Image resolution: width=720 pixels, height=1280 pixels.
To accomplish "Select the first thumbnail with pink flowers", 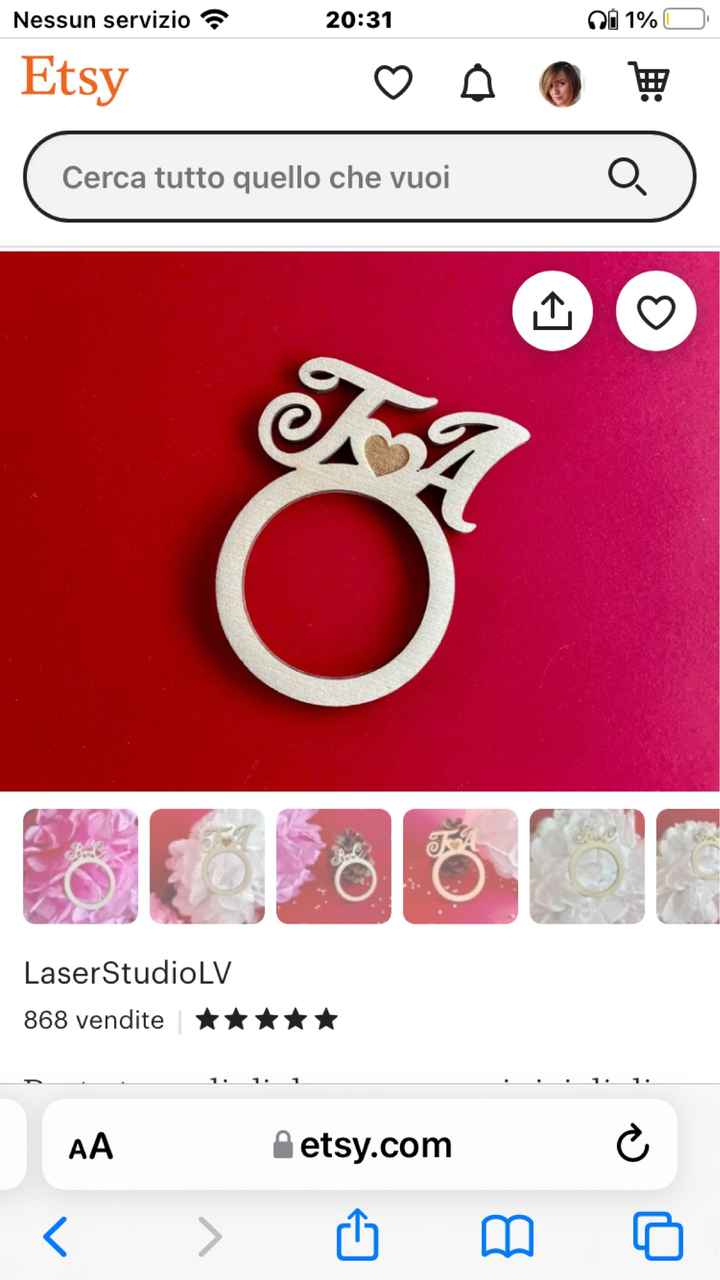I will [81, 866].
